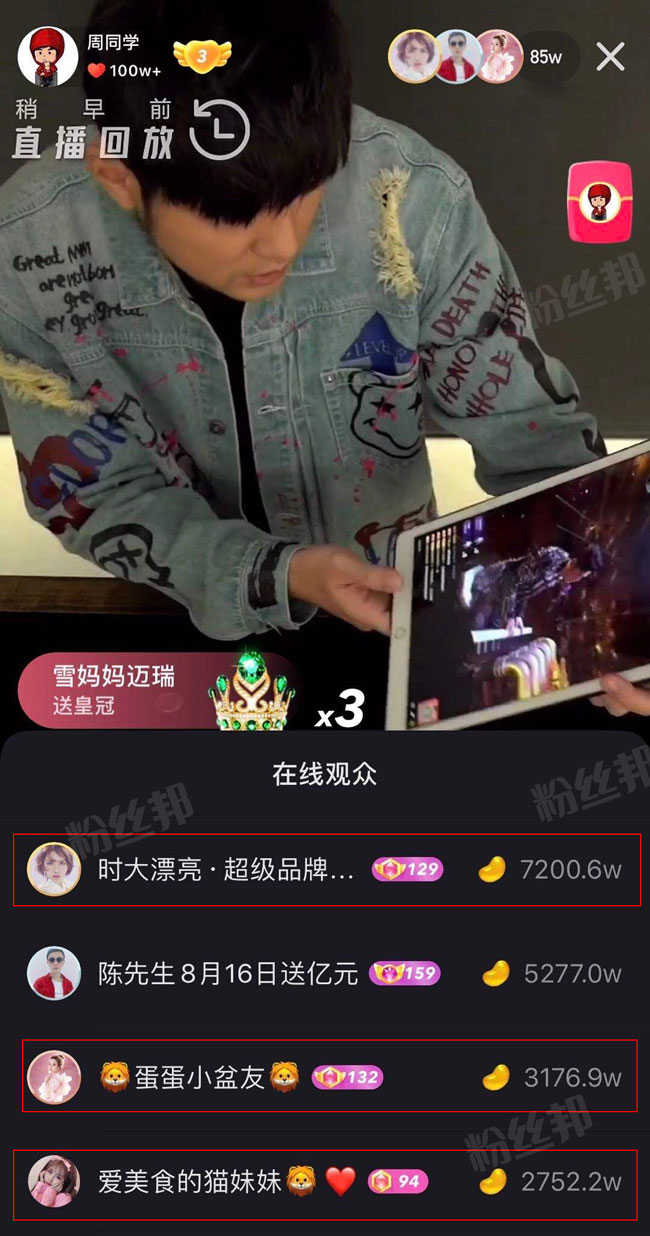Image resolution: width=650 pixels, height=1236 pixels.
Task: Open viewer 蛋蛋小盆友 row
Action: pyautogui.click(x=329, y=1076)
